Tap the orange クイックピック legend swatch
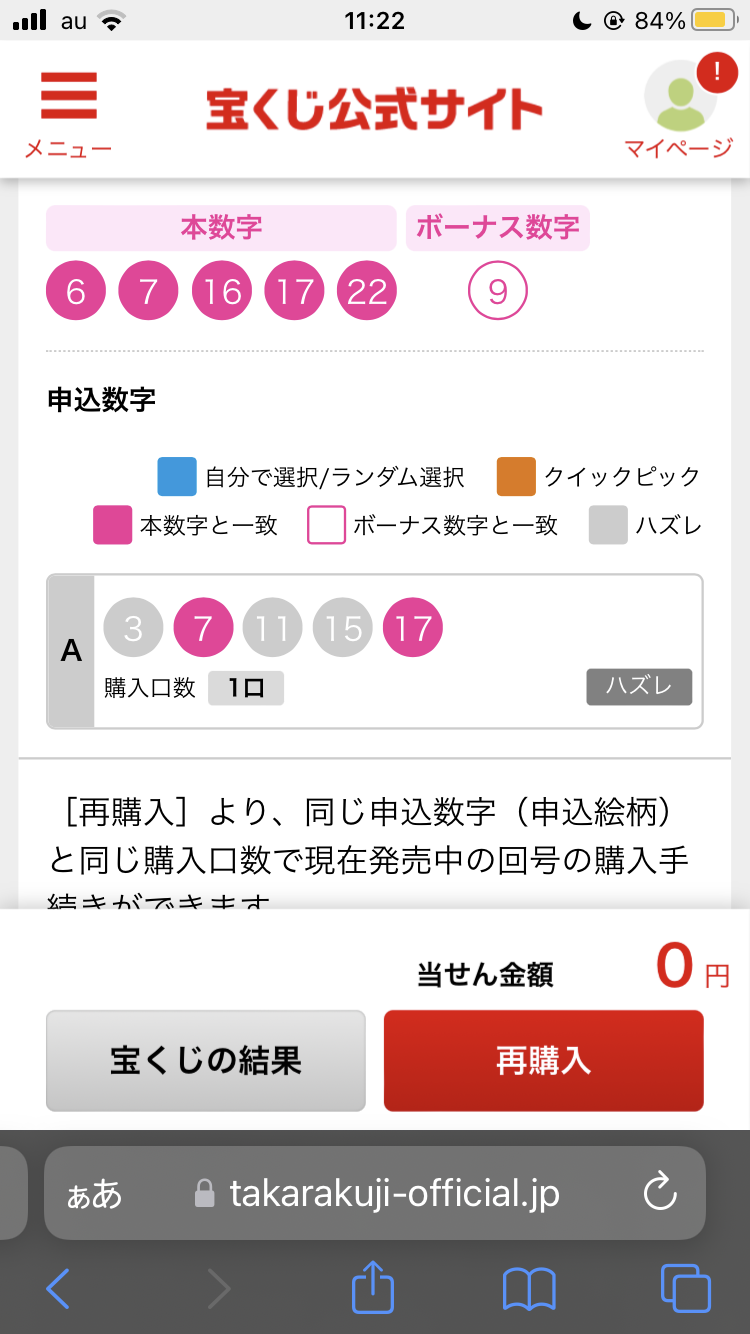 (x=515, y=476)
